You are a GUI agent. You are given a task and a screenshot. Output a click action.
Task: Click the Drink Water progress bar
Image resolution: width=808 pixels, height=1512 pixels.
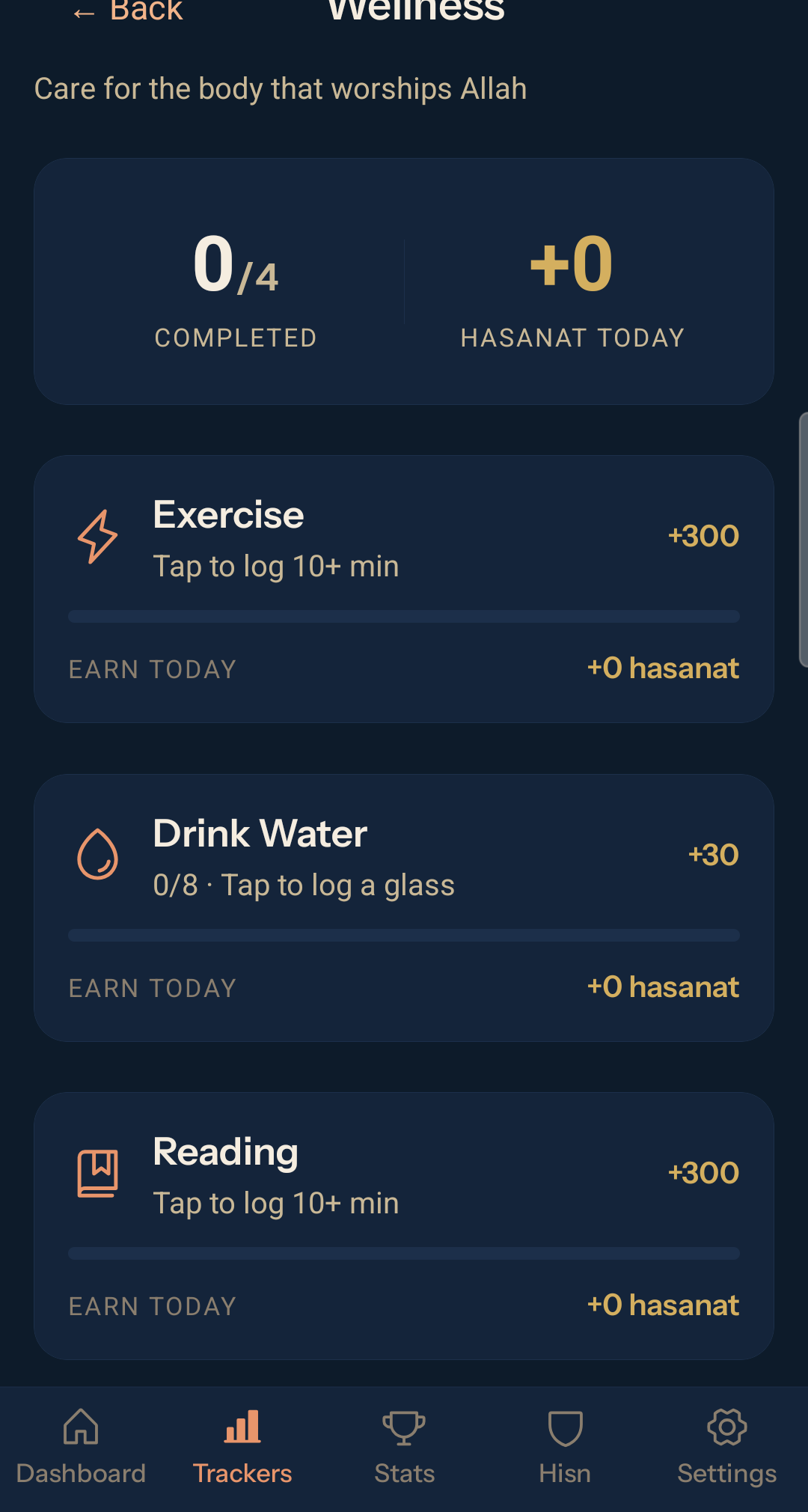tap(404, 934)
